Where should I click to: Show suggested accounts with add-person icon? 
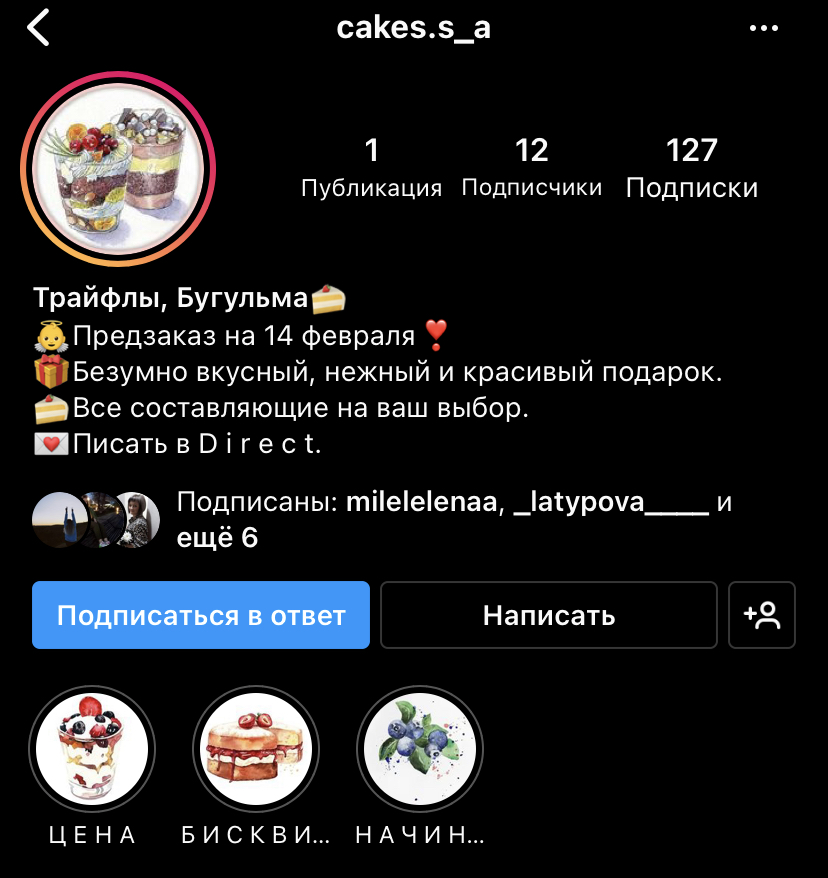tap(762, 615)
